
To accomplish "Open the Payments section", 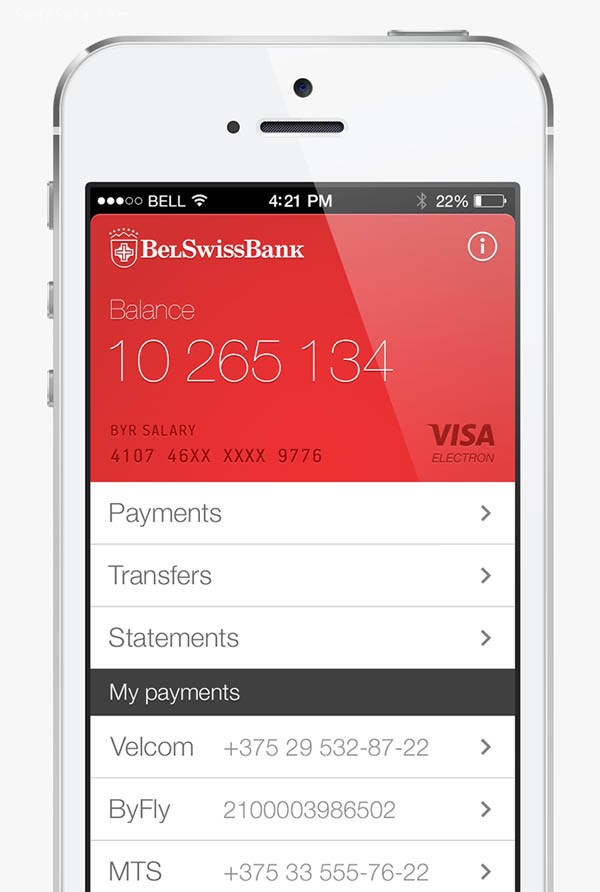I will pyautogui.click(x=302, y=513).
